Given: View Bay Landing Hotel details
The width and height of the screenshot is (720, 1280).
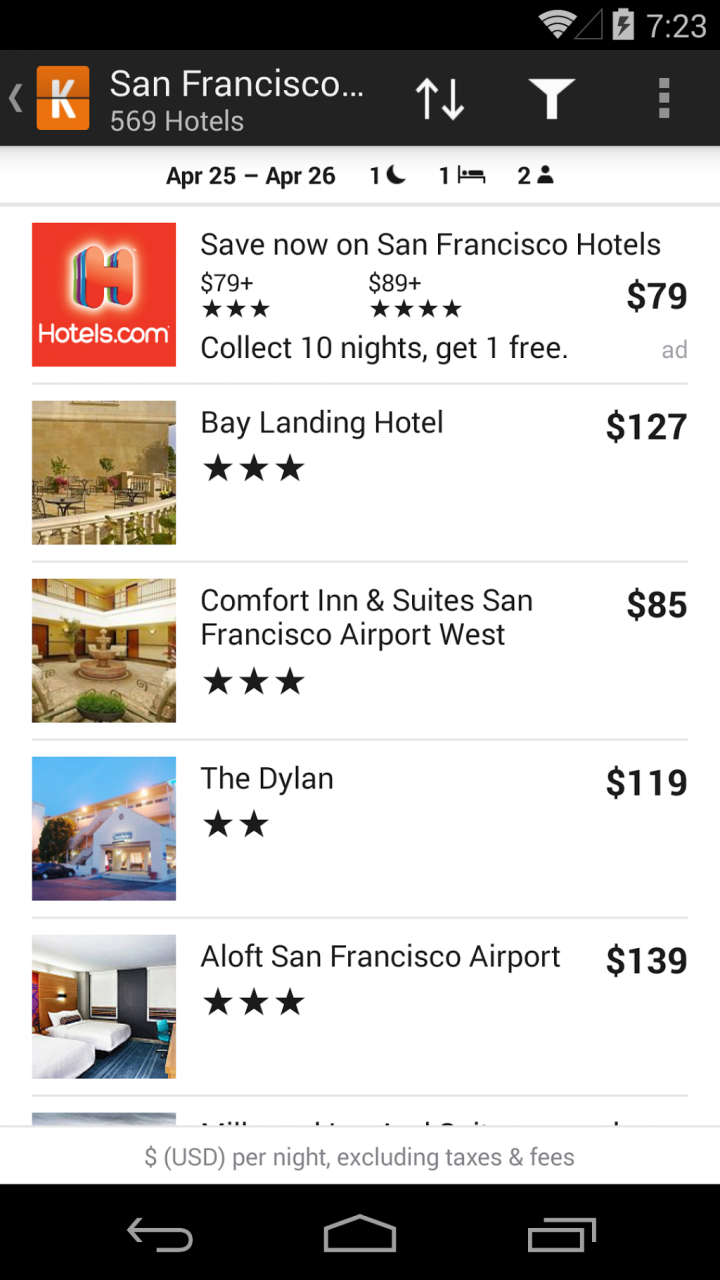Looking at the screenshot, I should (360, 472).
